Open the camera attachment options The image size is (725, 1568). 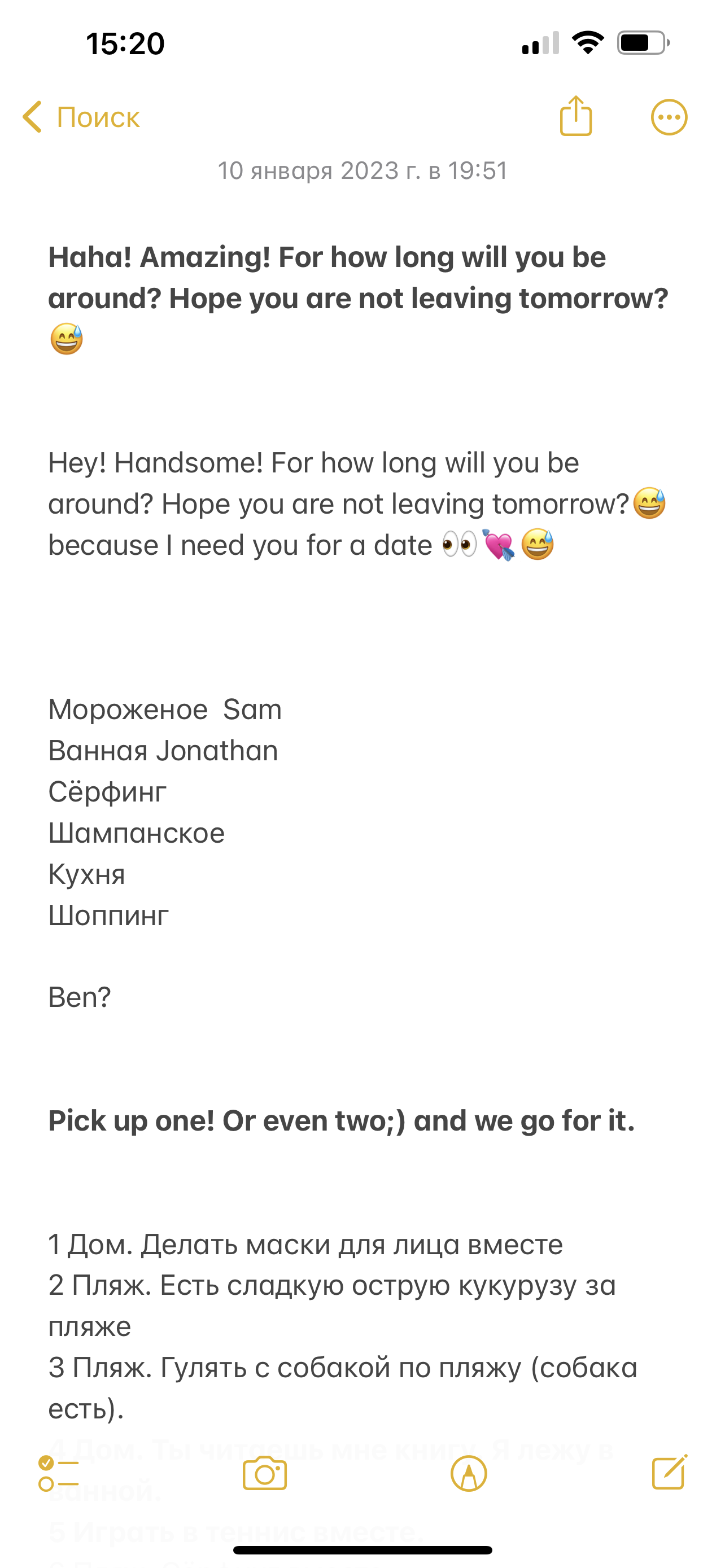265,1473
